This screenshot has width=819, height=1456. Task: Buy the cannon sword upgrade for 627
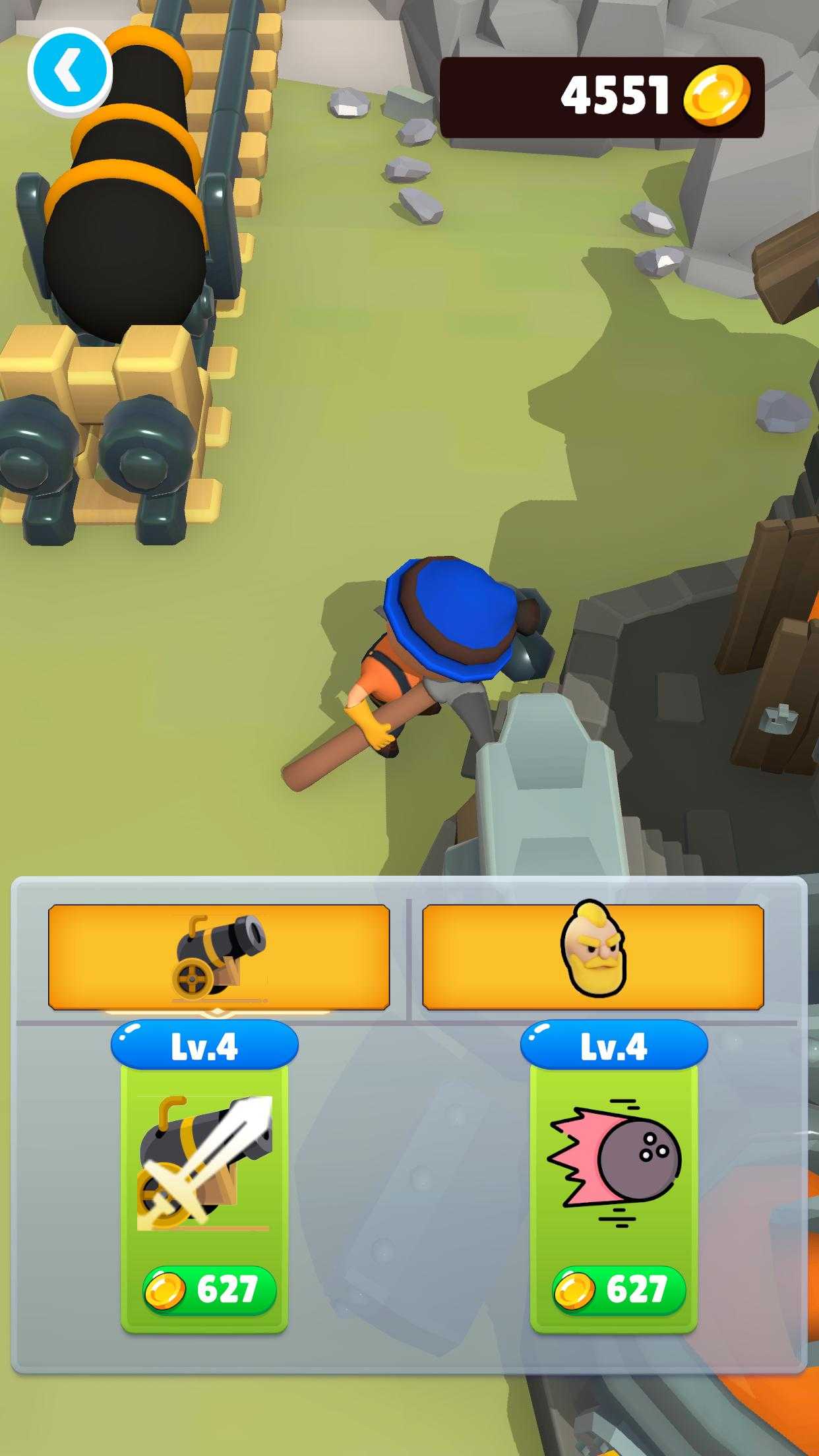click(208, 1290)
